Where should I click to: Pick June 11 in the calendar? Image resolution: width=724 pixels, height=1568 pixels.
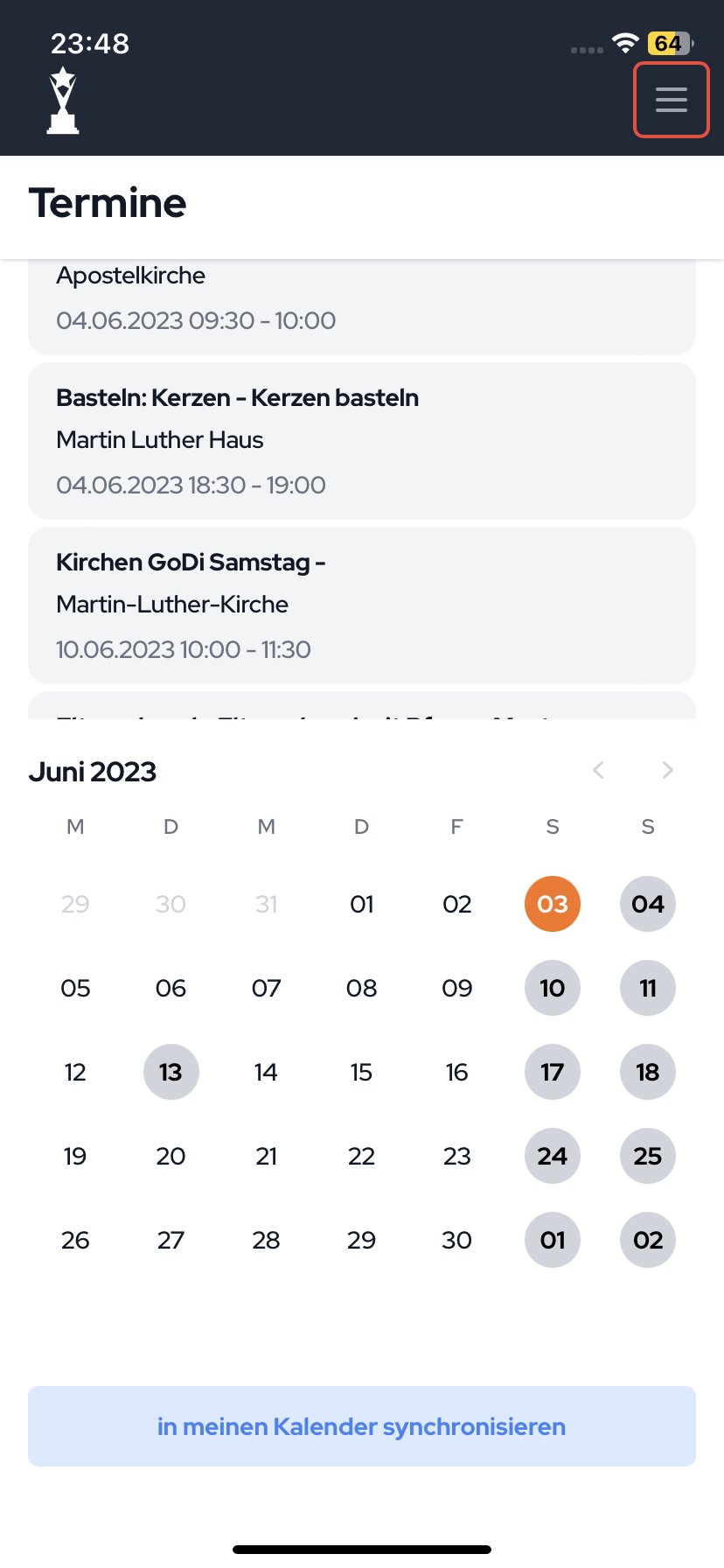click(647, 988)
